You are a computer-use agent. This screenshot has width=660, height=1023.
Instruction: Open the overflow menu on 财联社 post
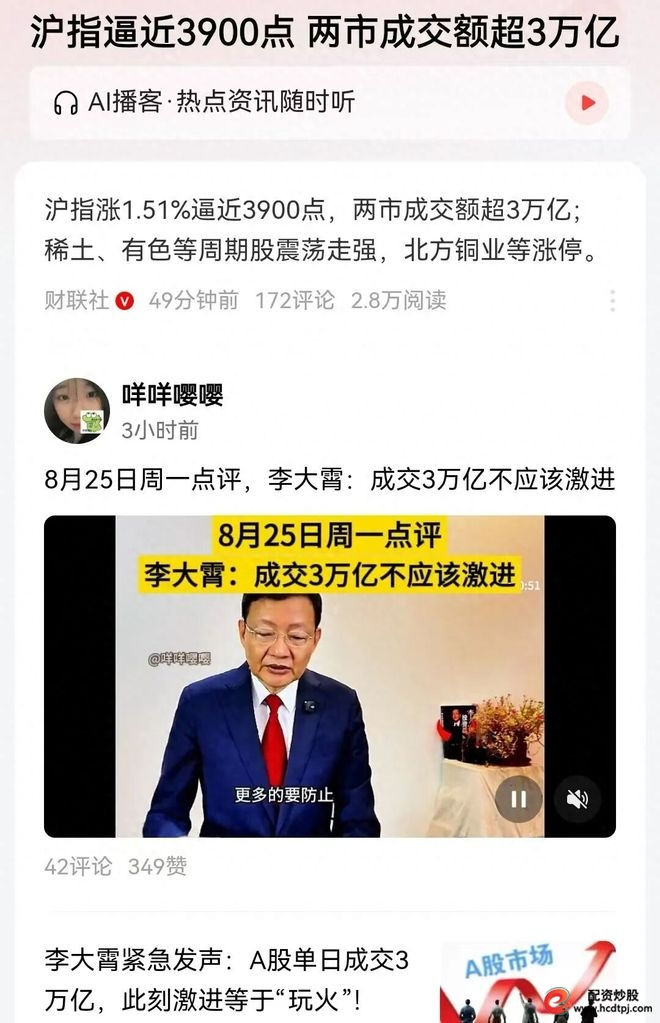612,300
